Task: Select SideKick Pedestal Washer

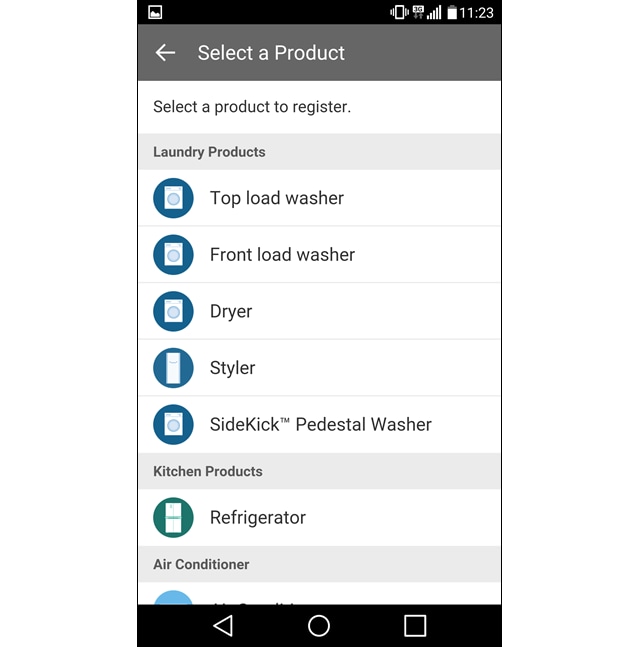Action: click(320, 425)
